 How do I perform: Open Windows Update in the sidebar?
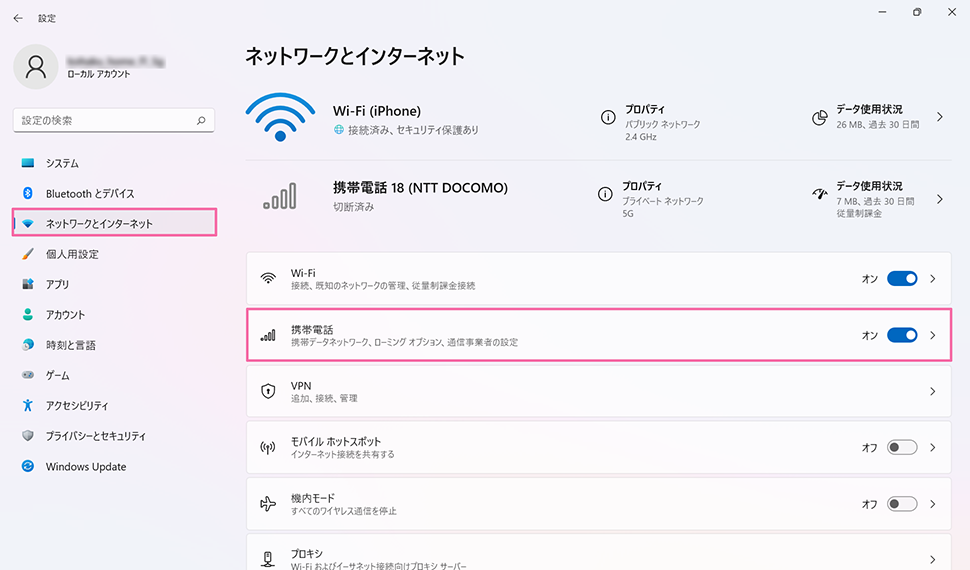[86, 467]
